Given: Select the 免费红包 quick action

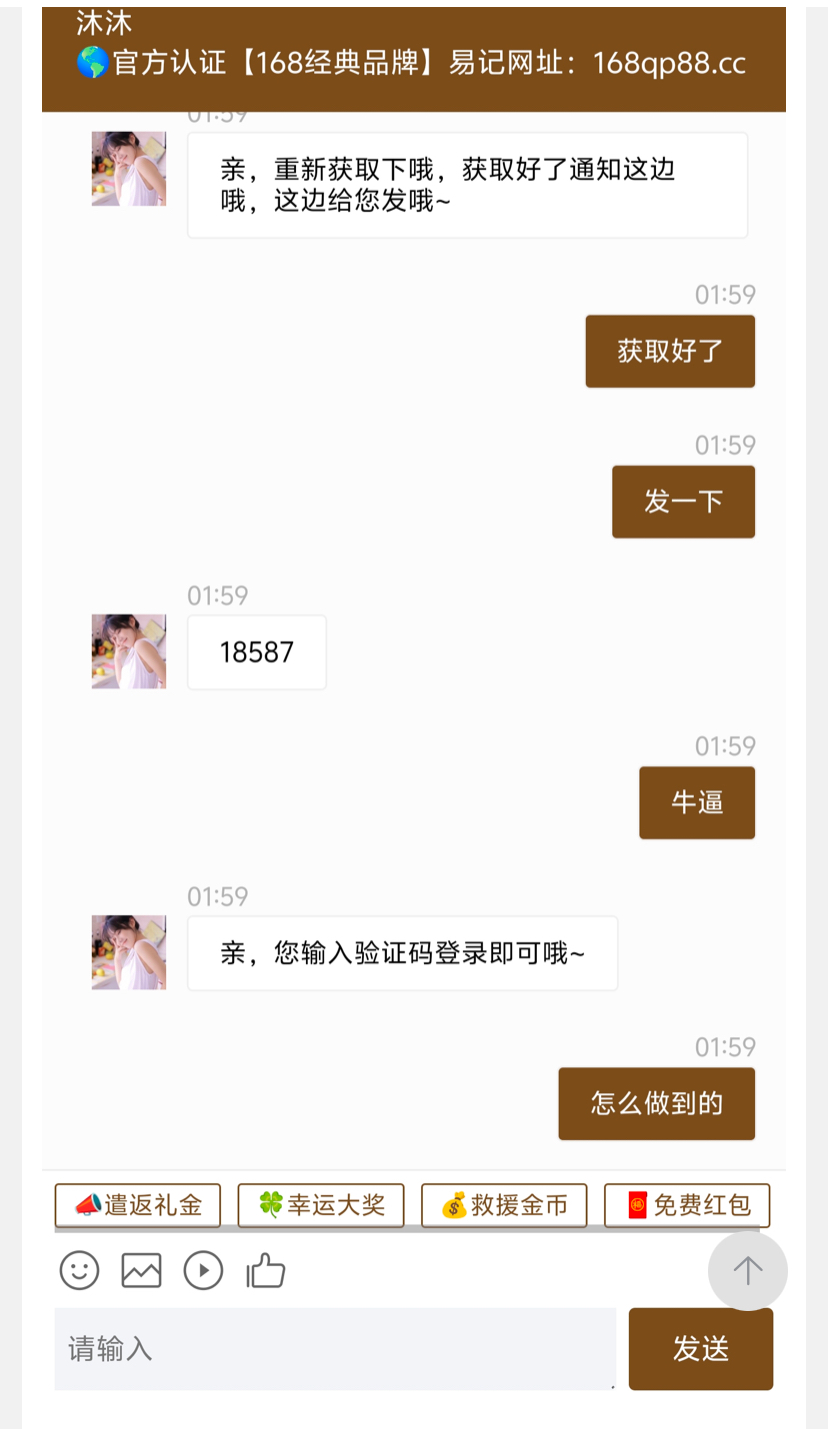Looking at the screenshot, I should coord(686,1206).
